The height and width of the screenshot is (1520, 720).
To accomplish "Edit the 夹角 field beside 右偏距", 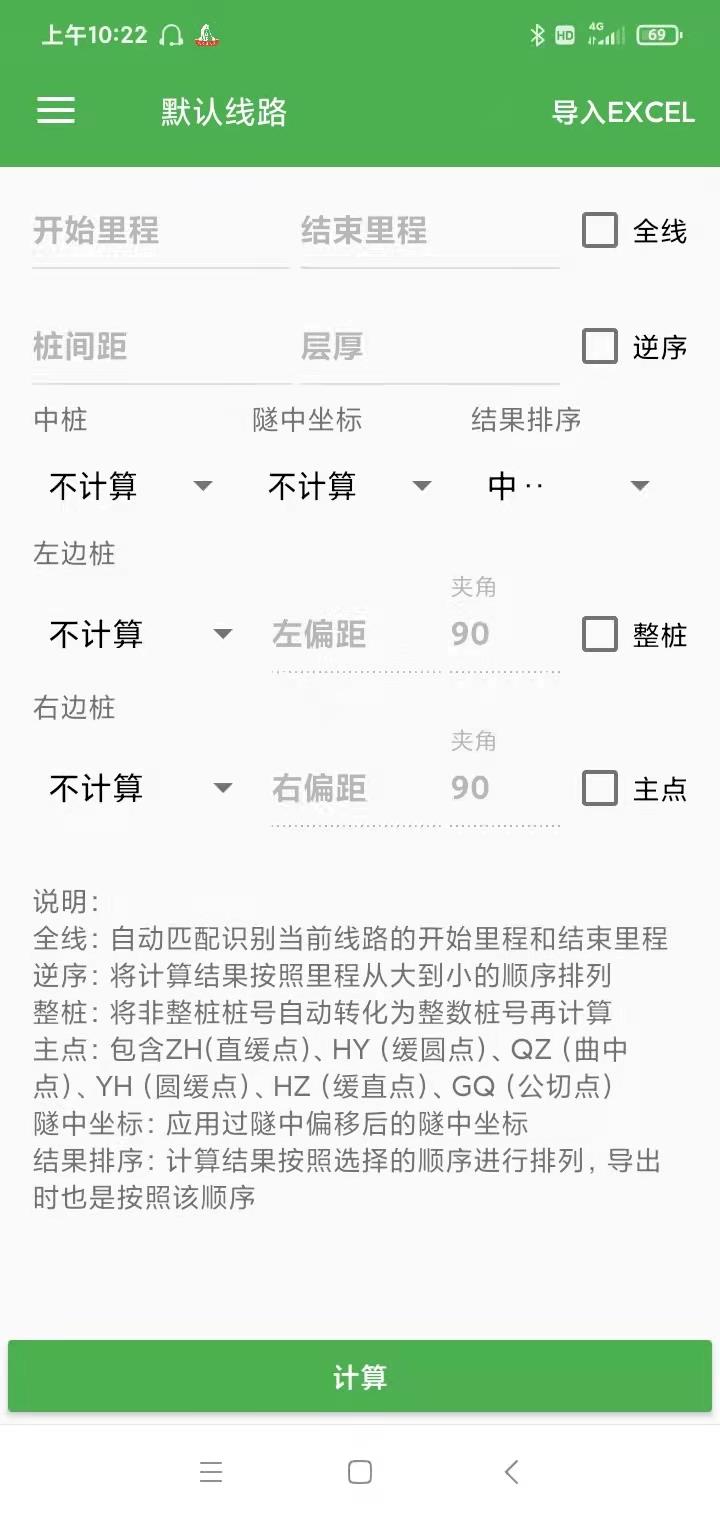I will coord(503,788).
